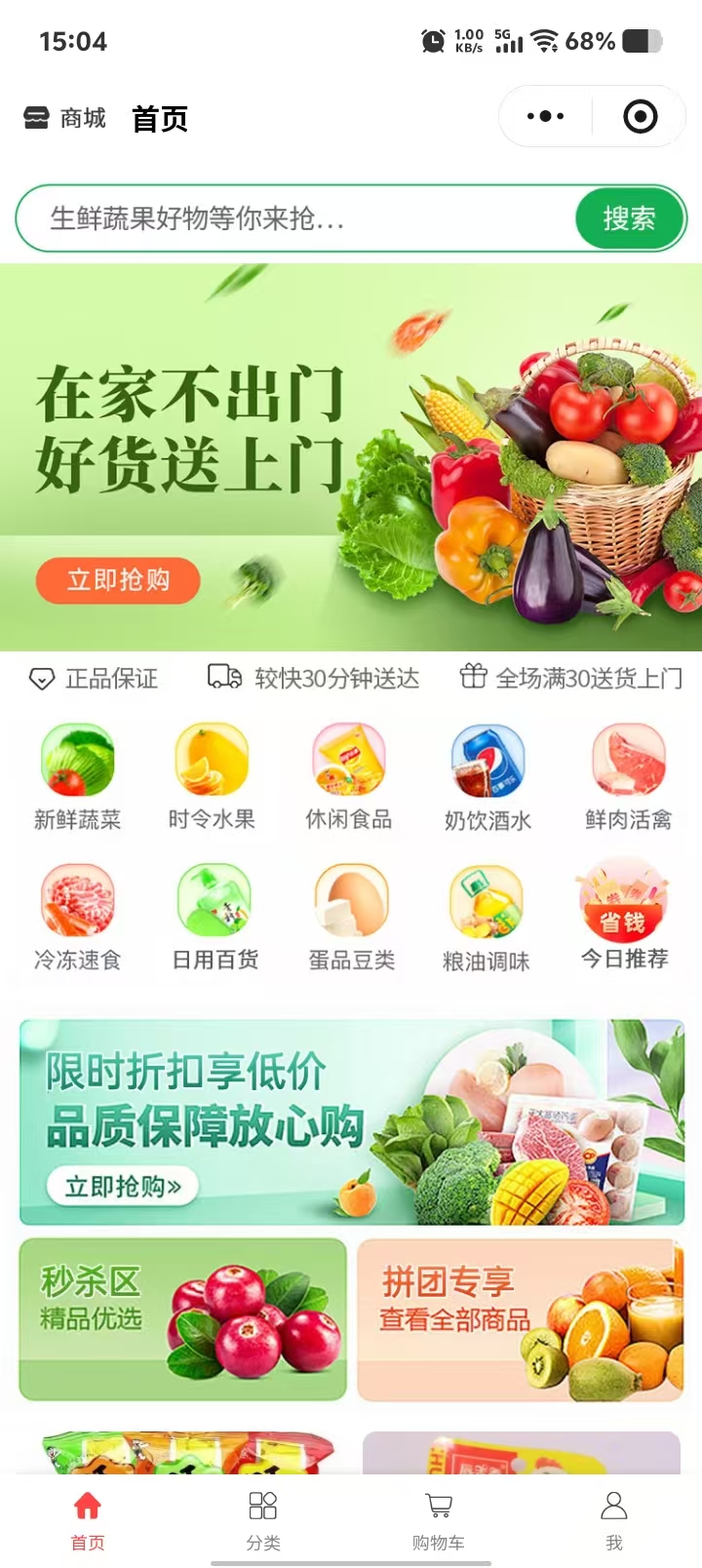Tap the green 搜索 button
The image size is (702, 1568).
click(x=629, y=218)
